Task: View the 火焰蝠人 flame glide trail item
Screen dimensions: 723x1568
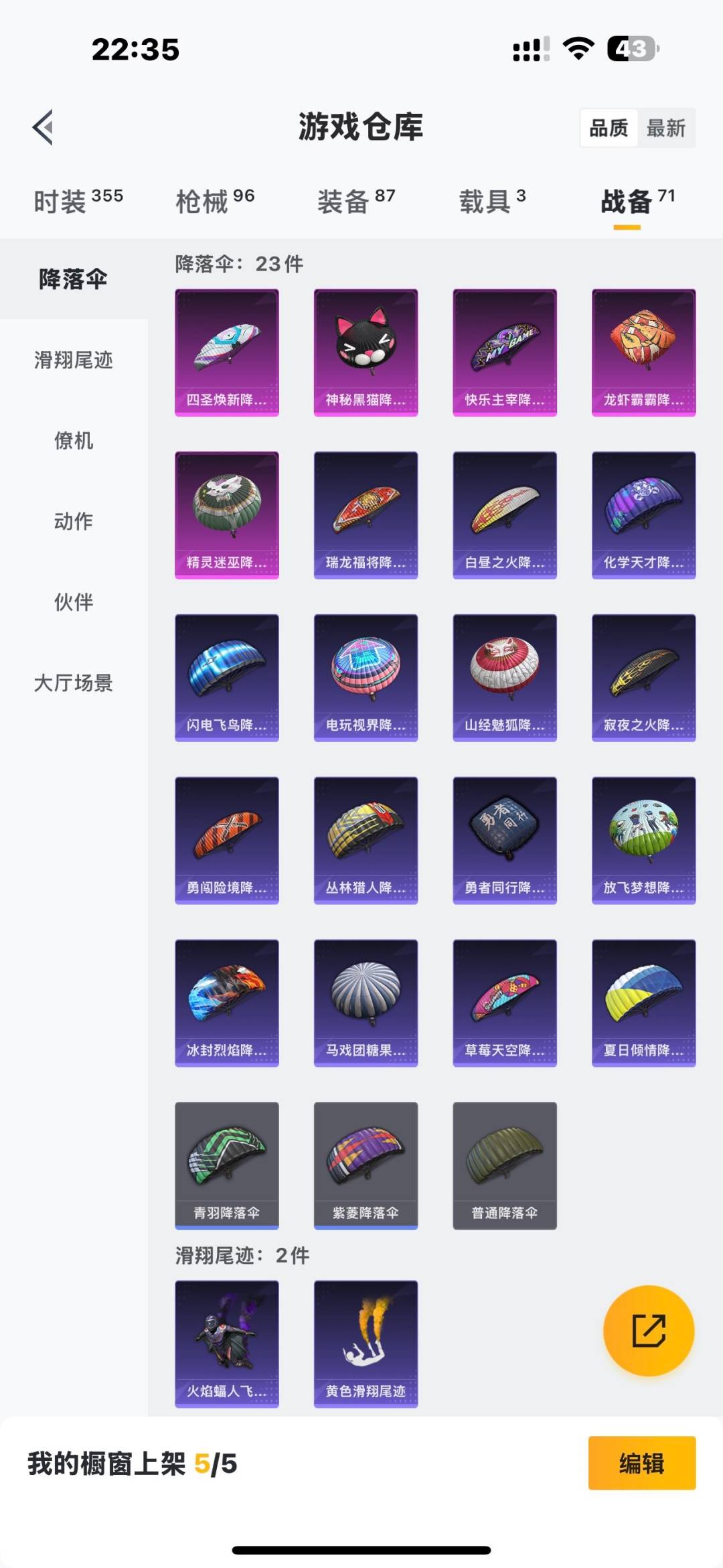Action: pyautogui.click(x=226, y=1346)
